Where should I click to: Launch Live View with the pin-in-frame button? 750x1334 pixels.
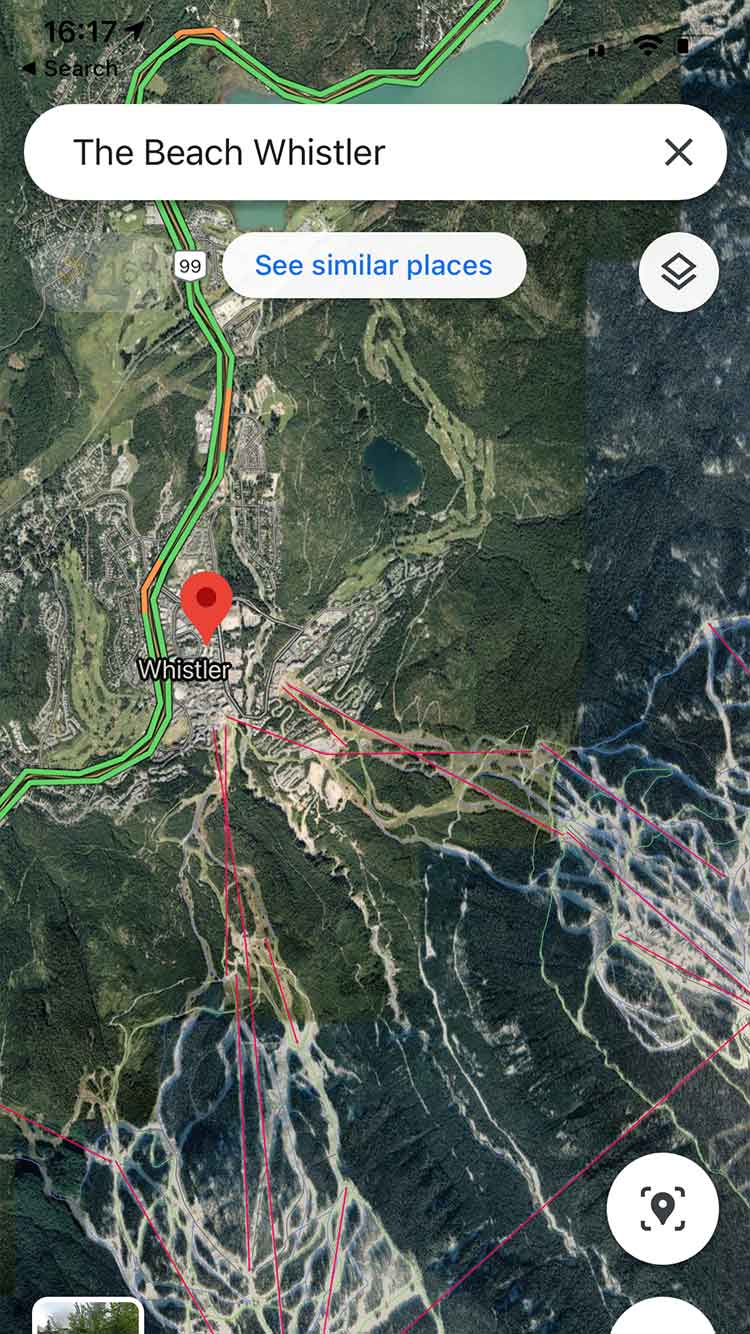click(x=662, y=1208)
